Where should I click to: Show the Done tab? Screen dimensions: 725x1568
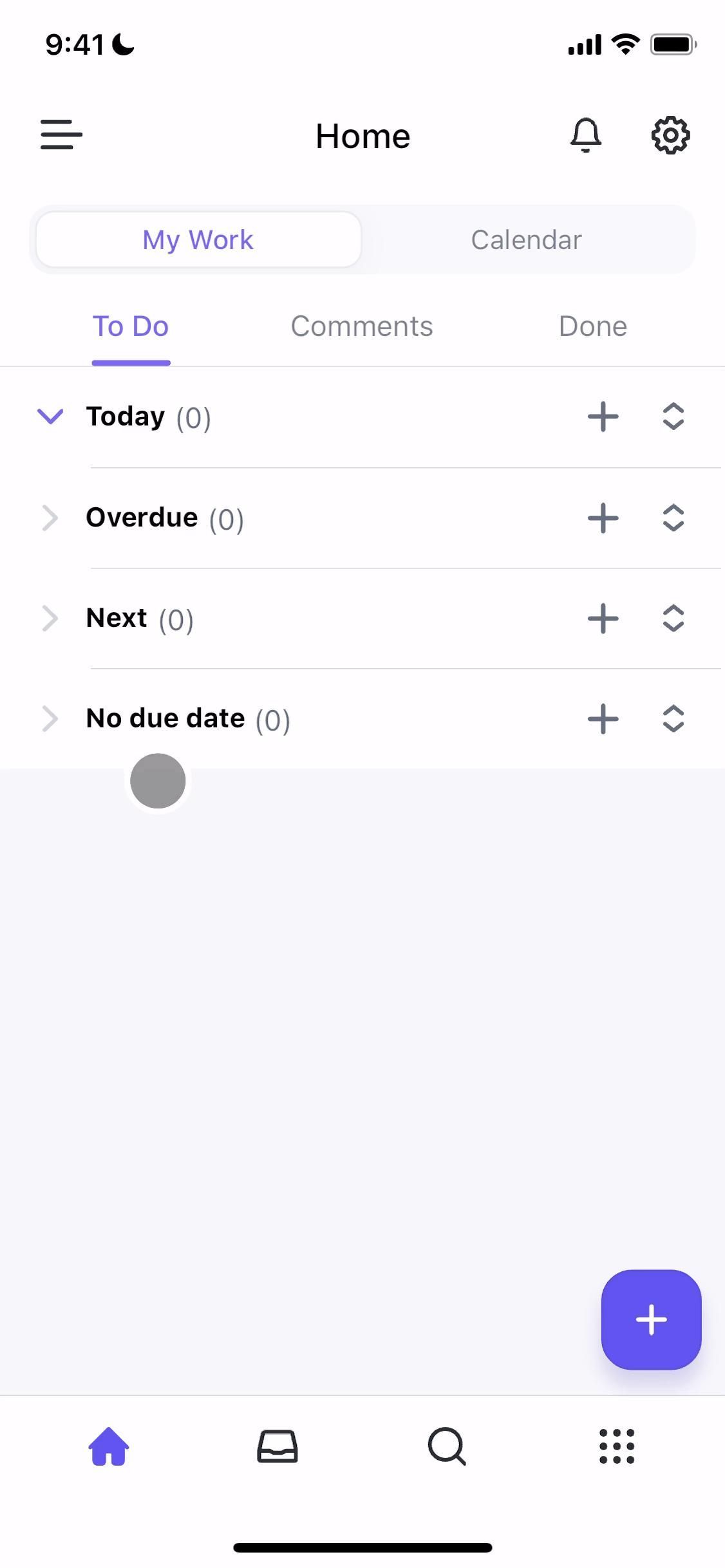tap(592, 326)
